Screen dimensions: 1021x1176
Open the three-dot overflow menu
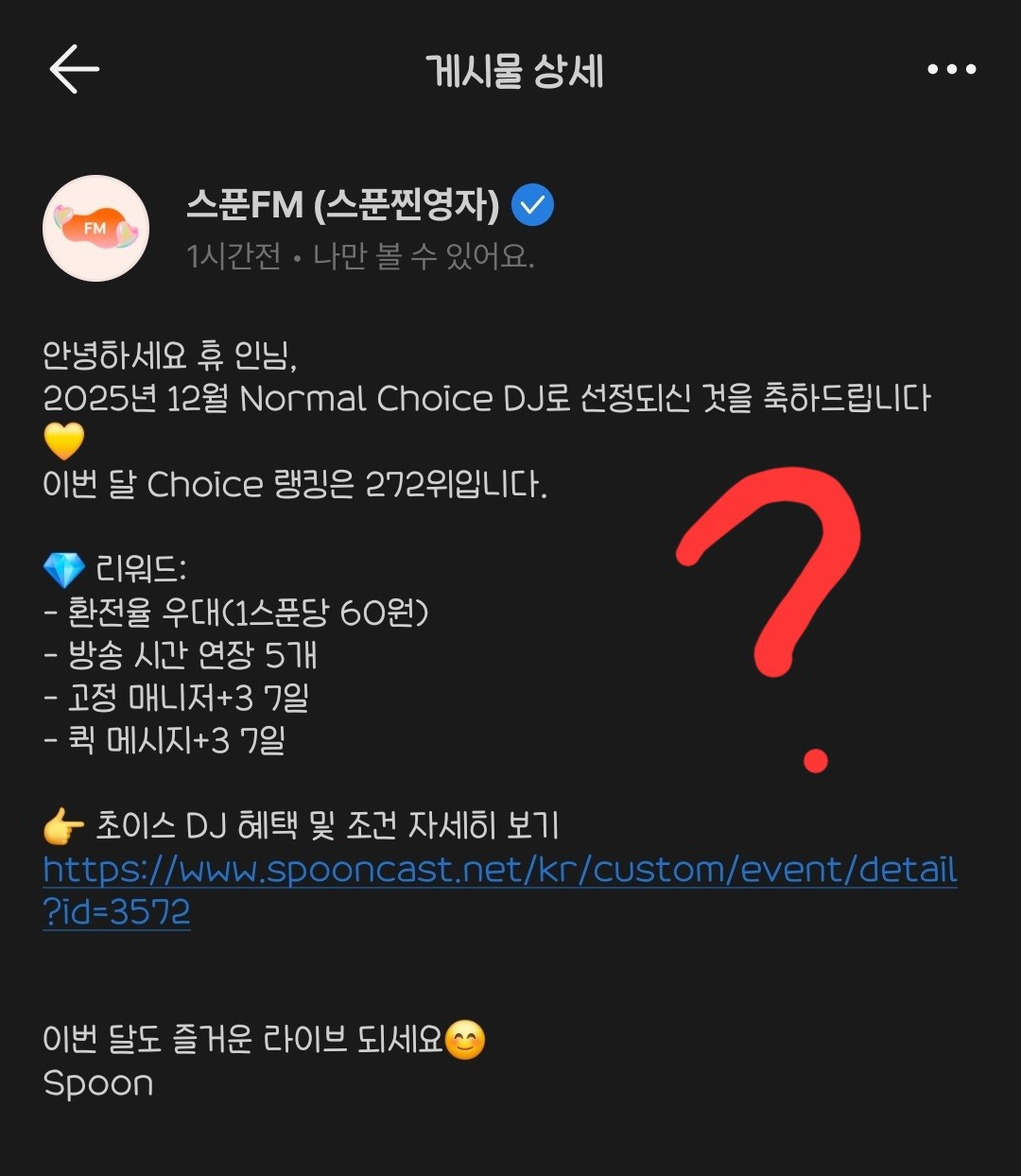click(951, 69)
